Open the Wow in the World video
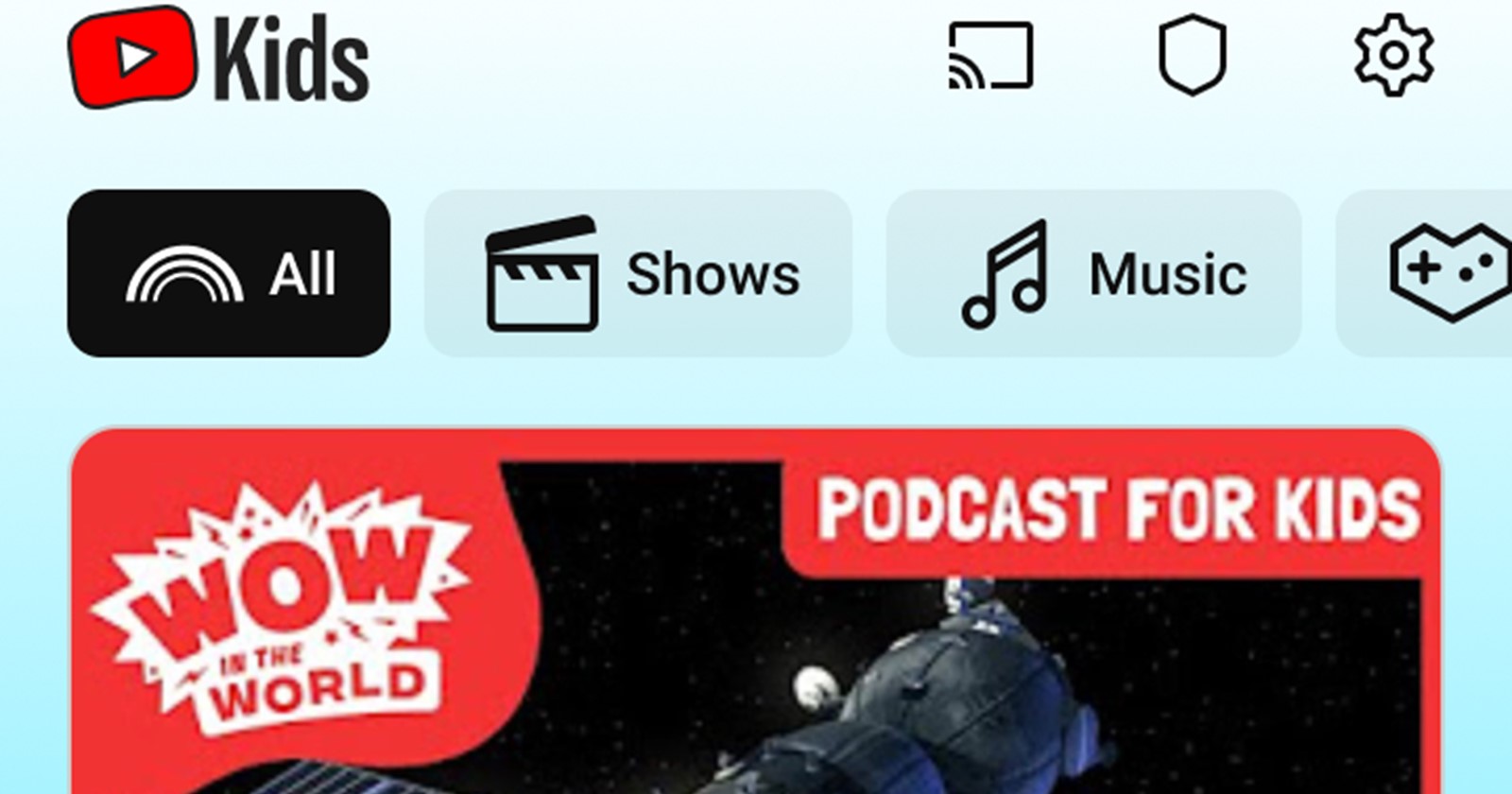The image size is (1512, 794). click(x=756, y=614)
